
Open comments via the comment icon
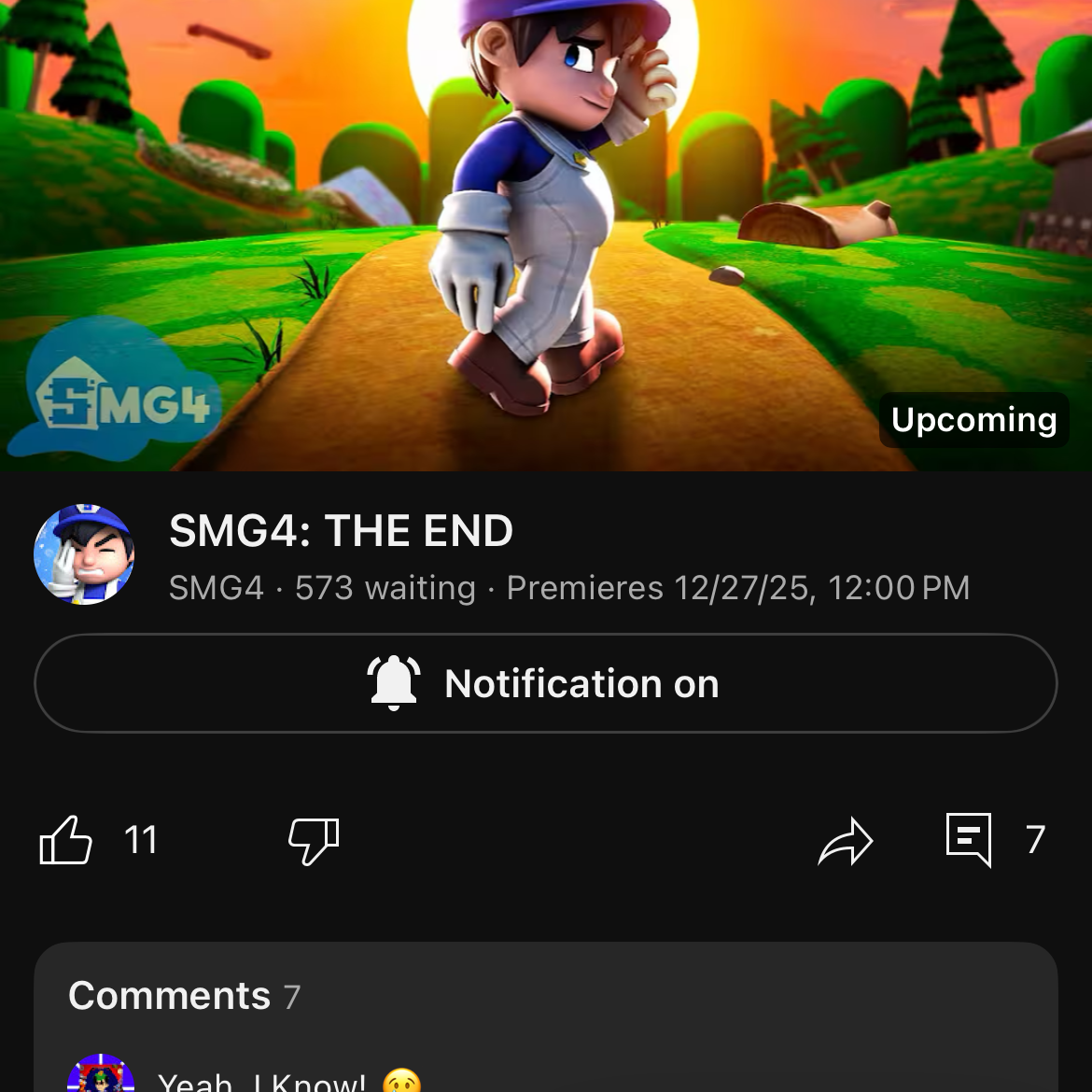coord(969,838)
